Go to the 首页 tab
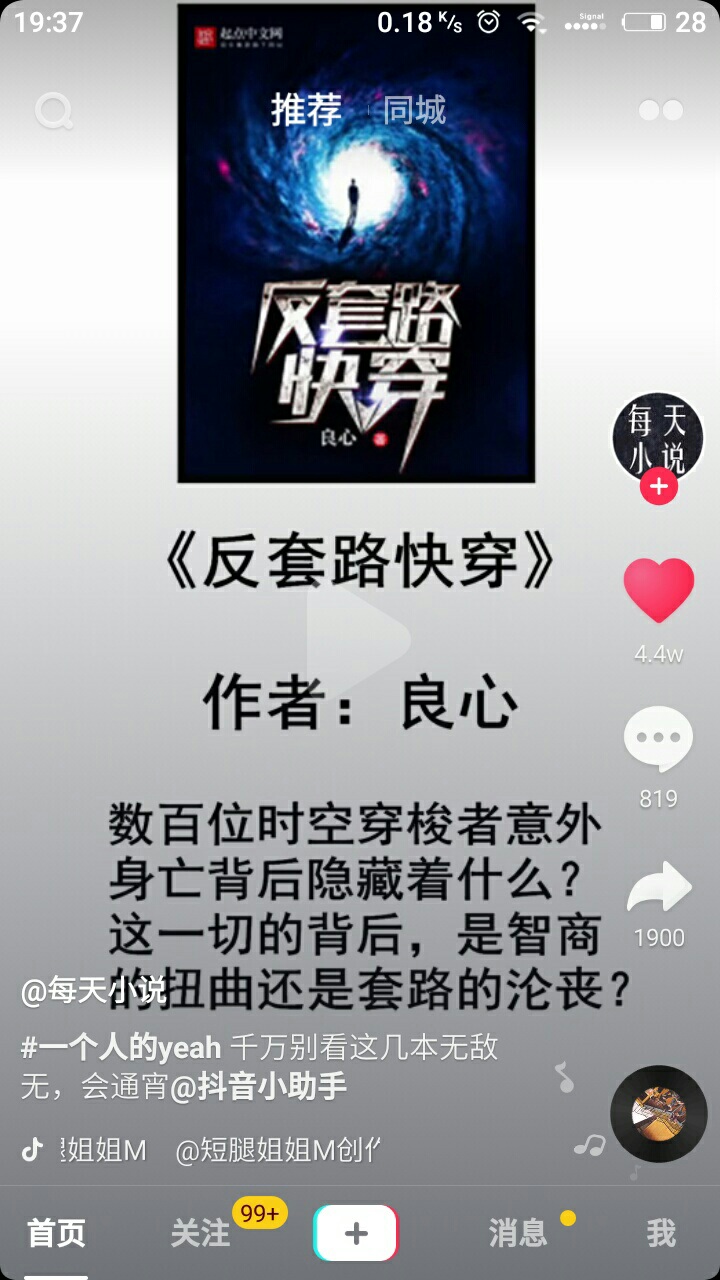Screen dimensions: 720x1280 [57, 1233]
